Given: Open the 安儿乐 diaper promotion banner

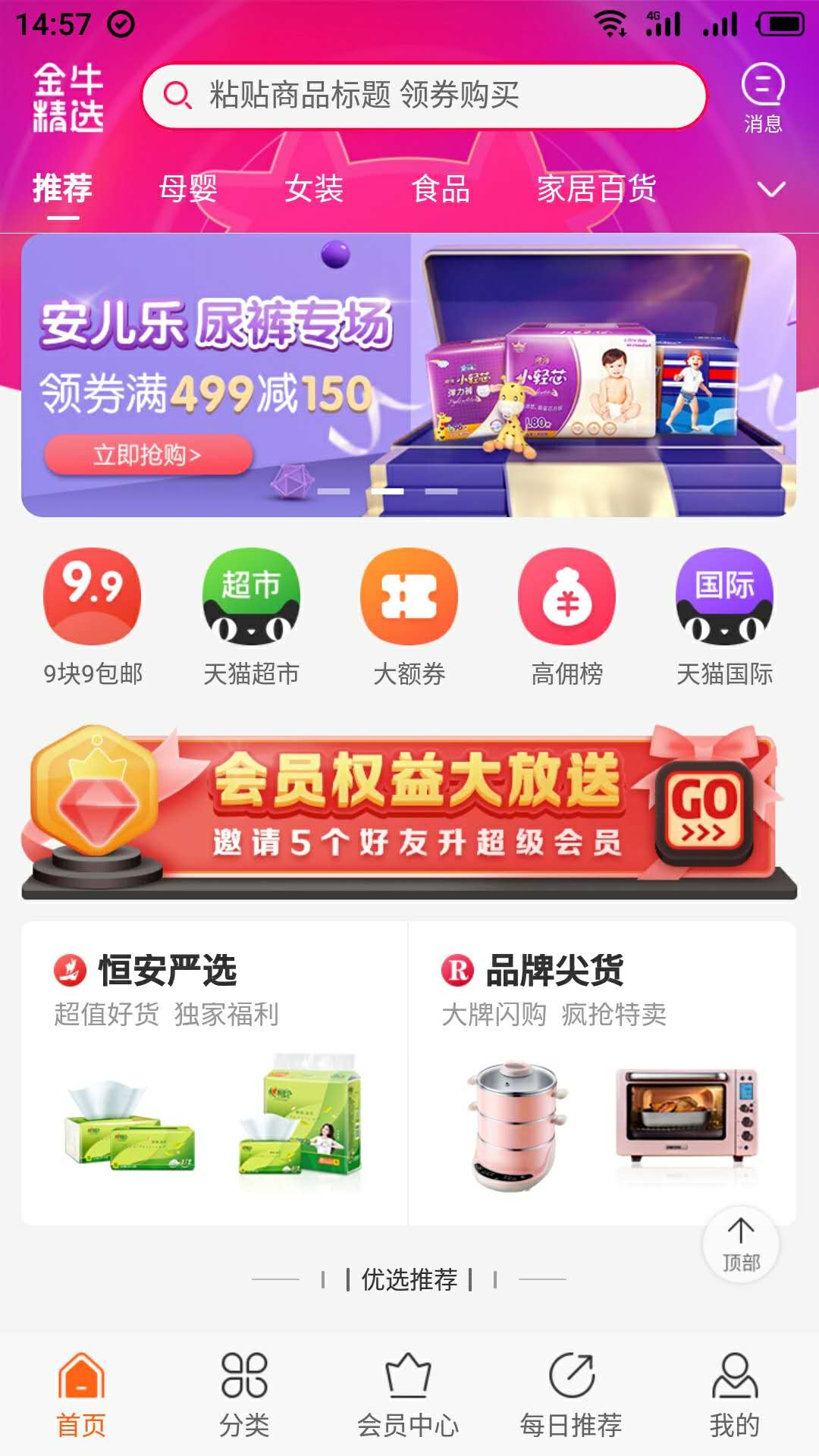Looking at the screenshot, I should tap(409, 375).
